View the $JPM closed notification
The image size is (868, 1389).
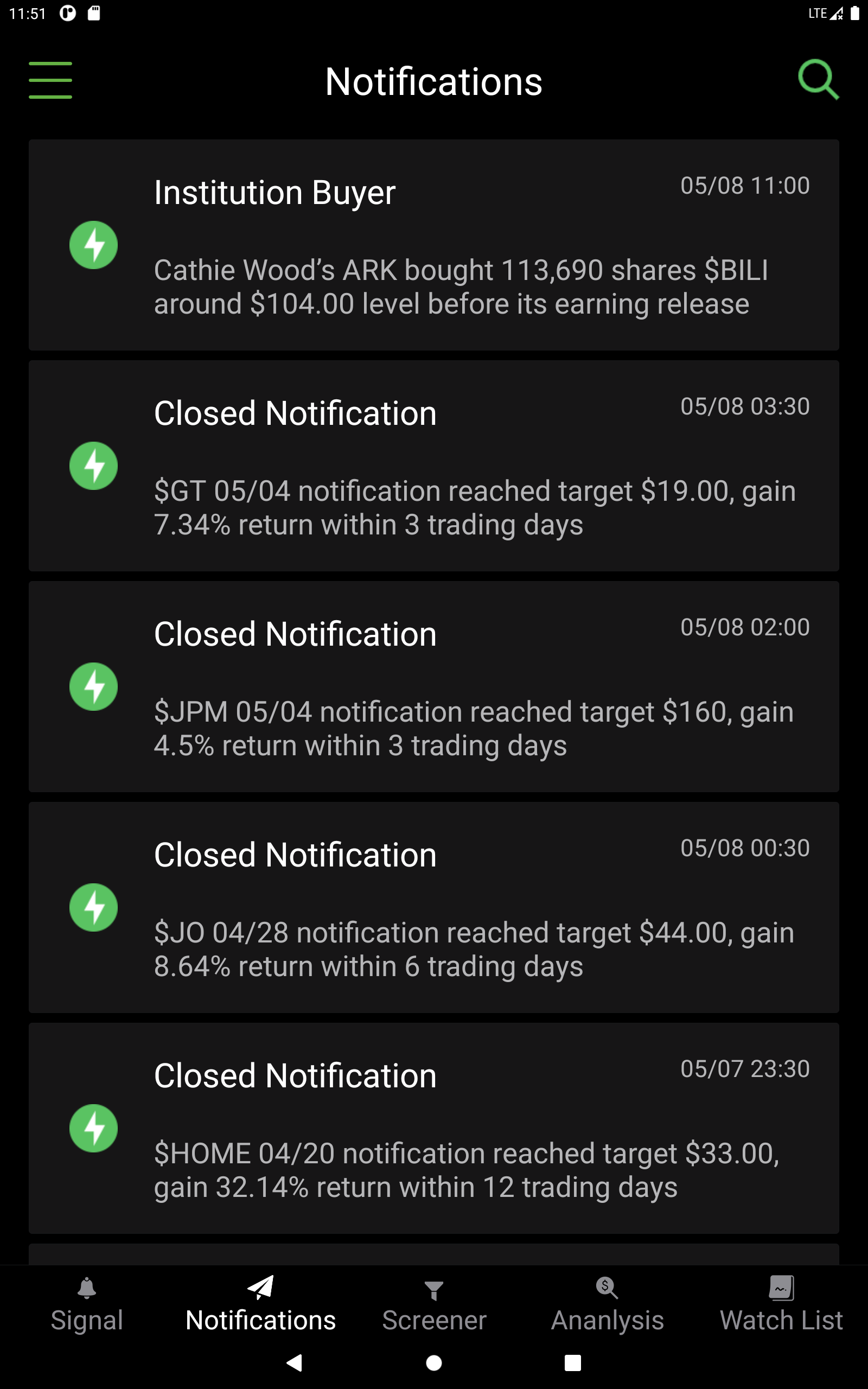point(434,686)
